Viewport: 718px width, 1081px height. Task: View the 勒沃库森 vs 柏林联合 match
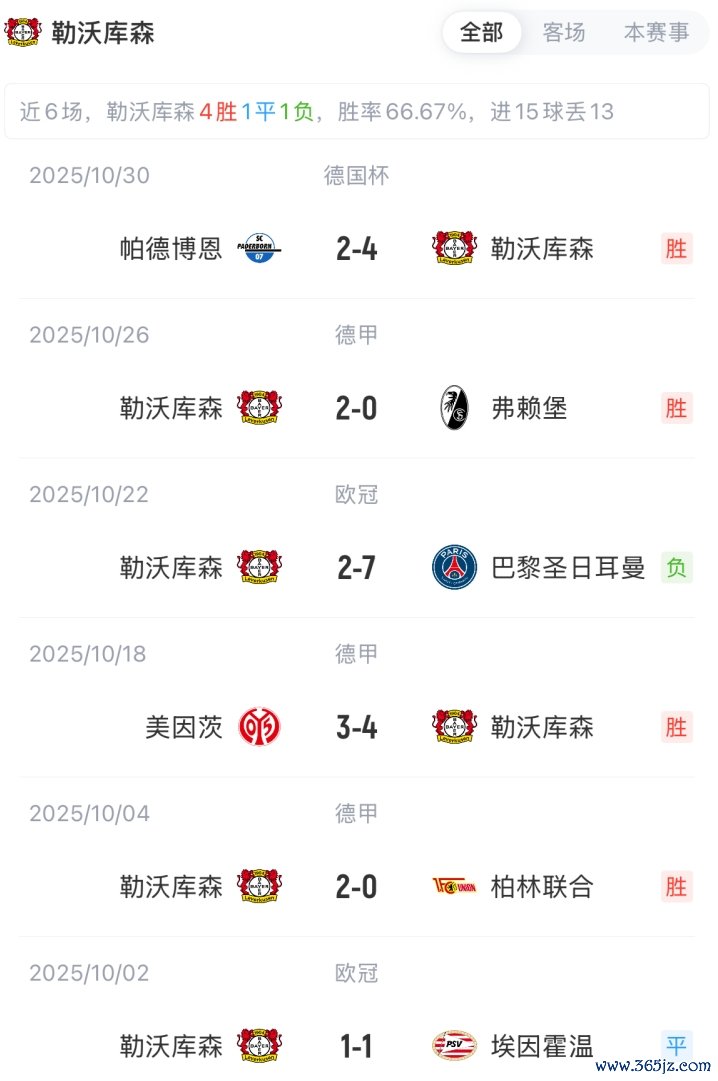(x=357, y=886)
